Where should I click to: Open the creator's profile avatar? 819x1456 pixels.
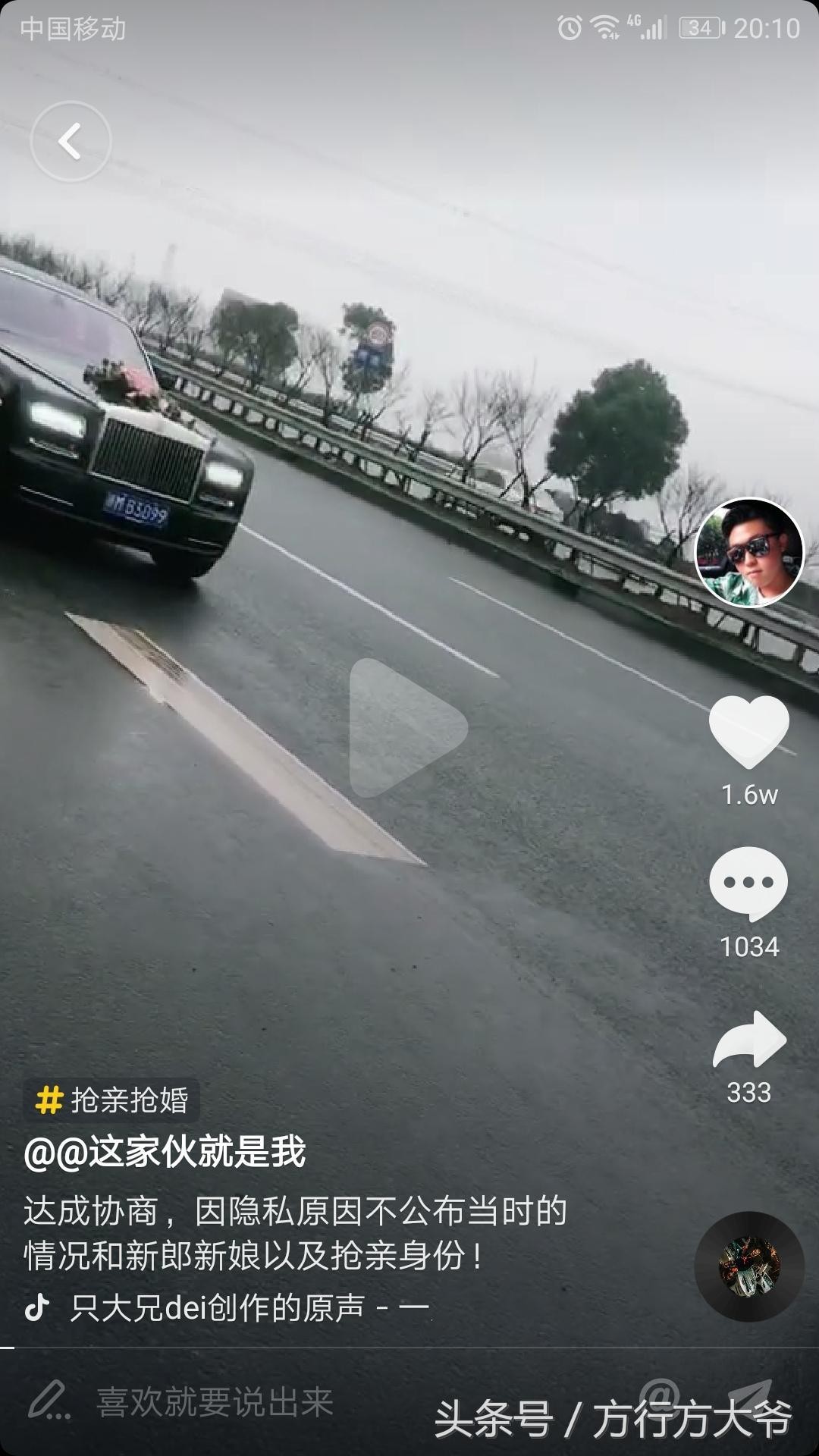click(749, 553)
